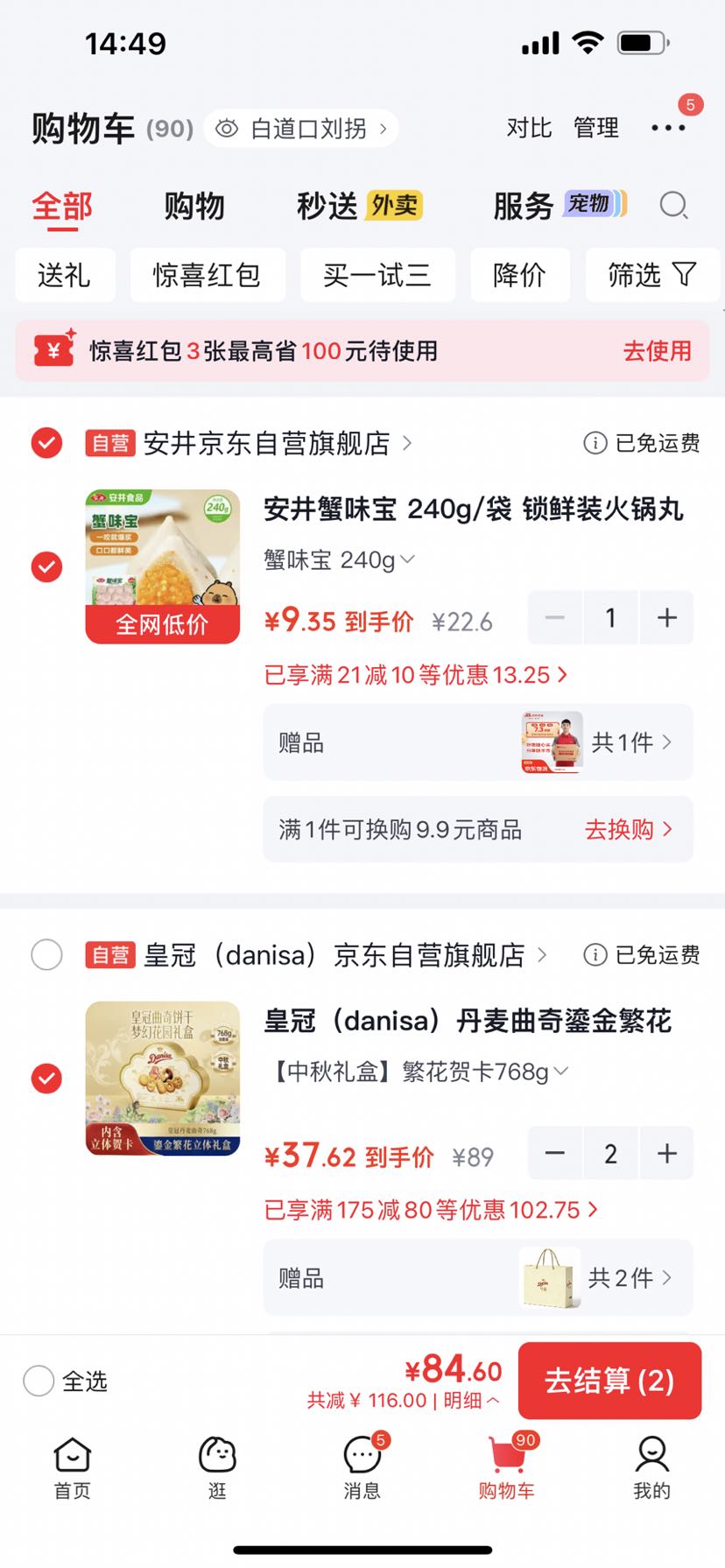
Task: Open 对比 to compare items
Action: pos(529,128)
